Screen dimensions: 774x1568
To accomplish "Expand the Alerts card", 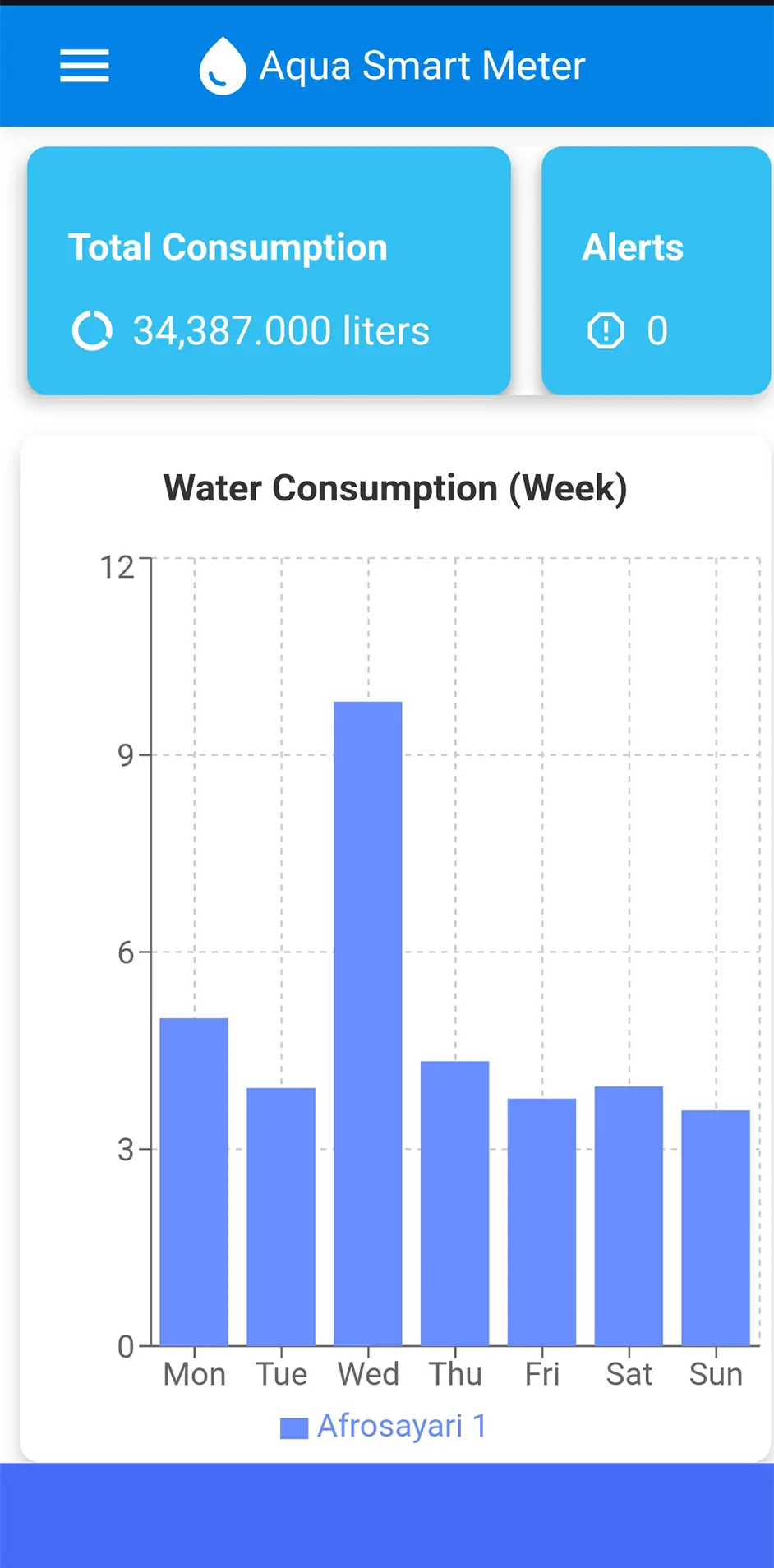I will tap(655, 271).
